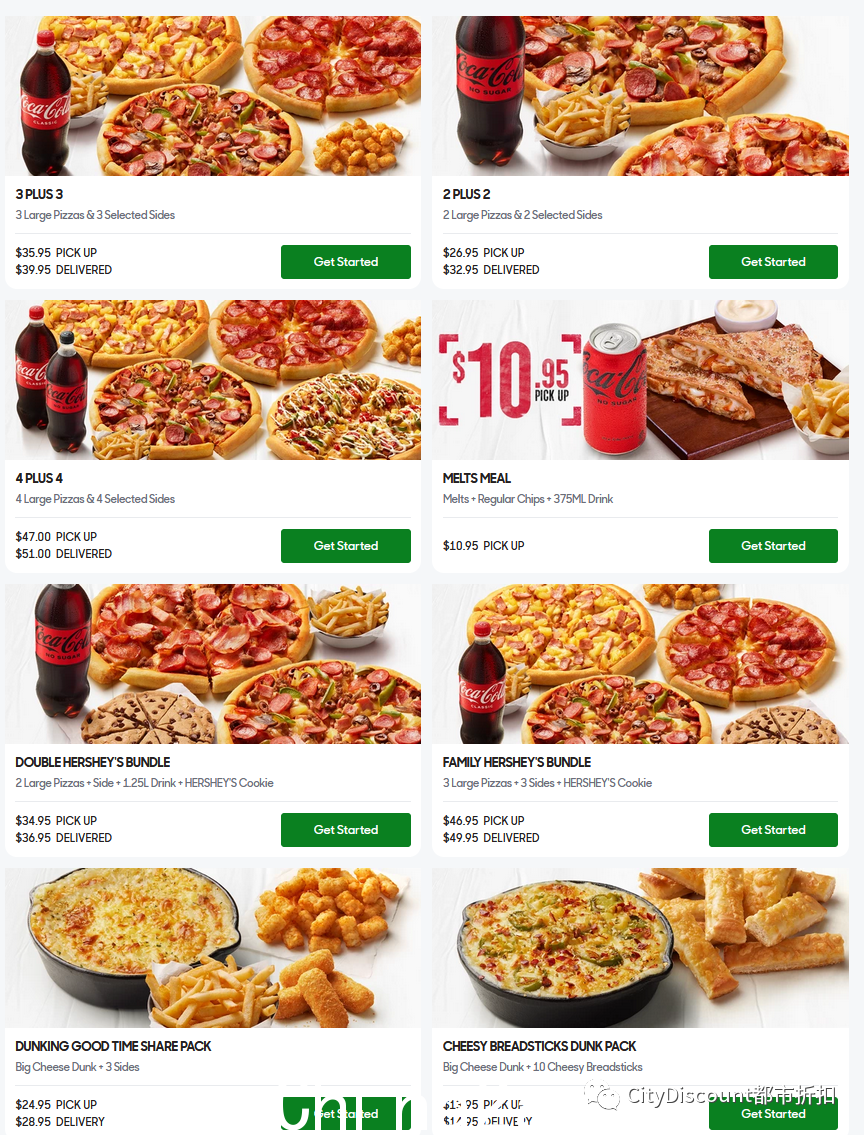Choose Get Started for Double Hershey's Bundle
The height and width of the screenshot is (1135, 864).
coord(345,830)
